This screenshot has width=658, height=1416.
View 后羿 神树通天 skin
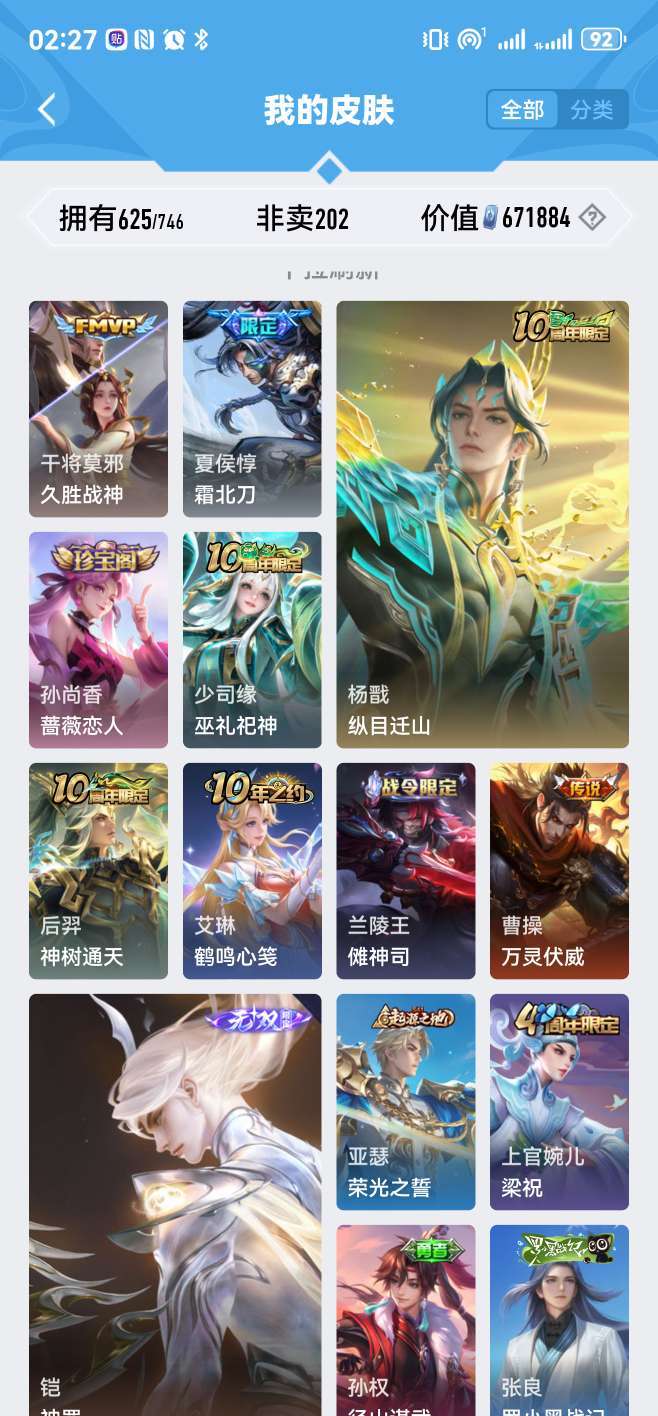tap(98, 870)
